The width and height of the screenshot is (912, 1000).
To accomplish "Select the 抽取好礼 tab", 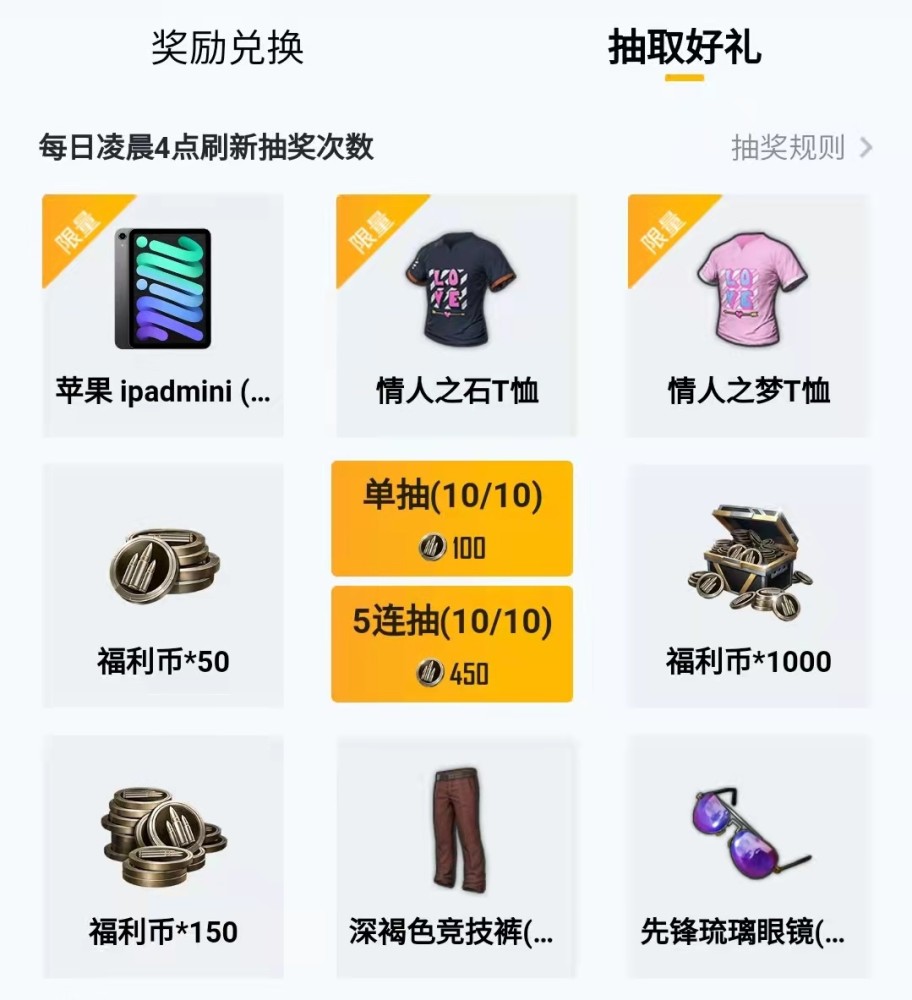I will [684, 48].
